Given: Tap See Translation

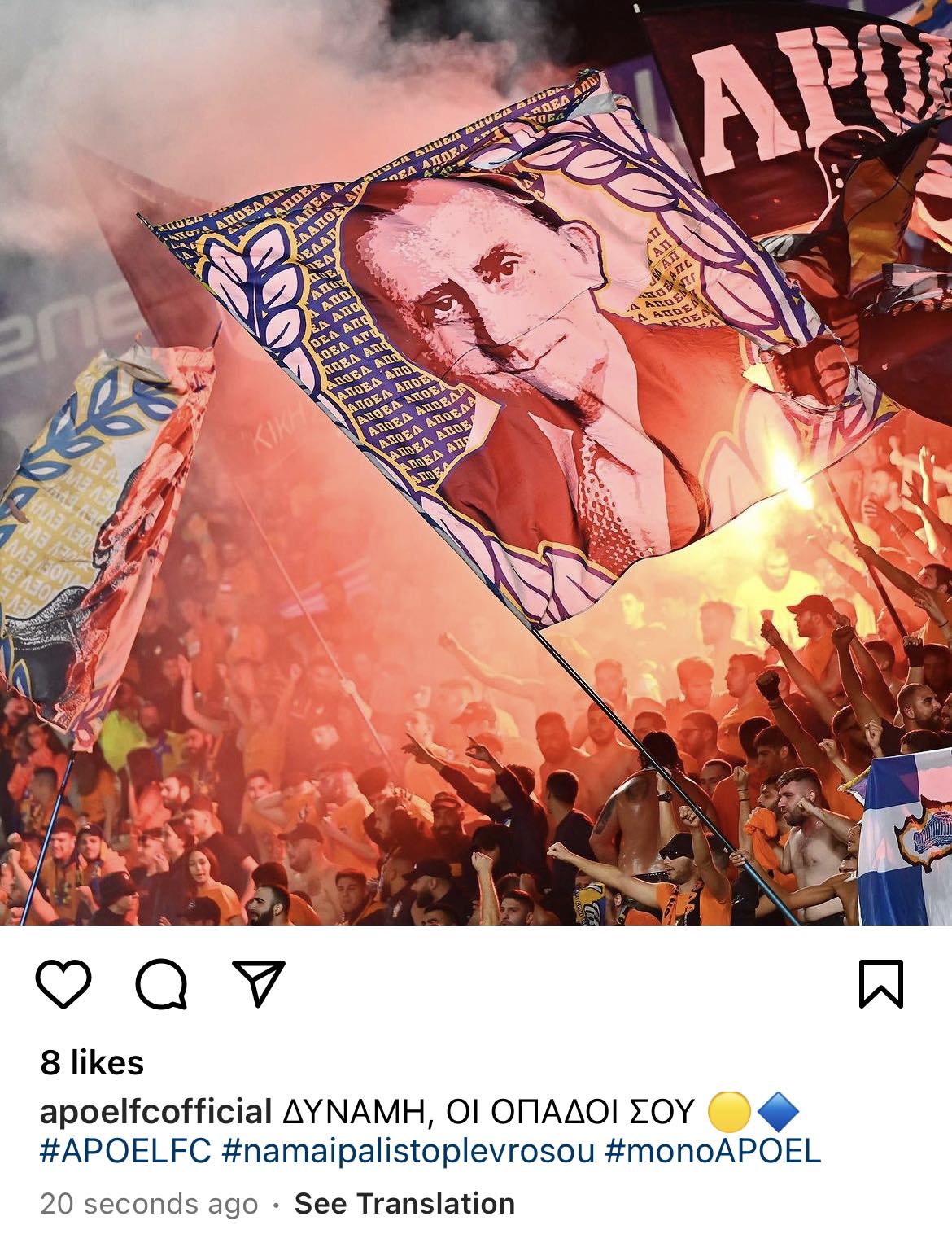Looking at the screenshot, I should [x=404, y=1203].
